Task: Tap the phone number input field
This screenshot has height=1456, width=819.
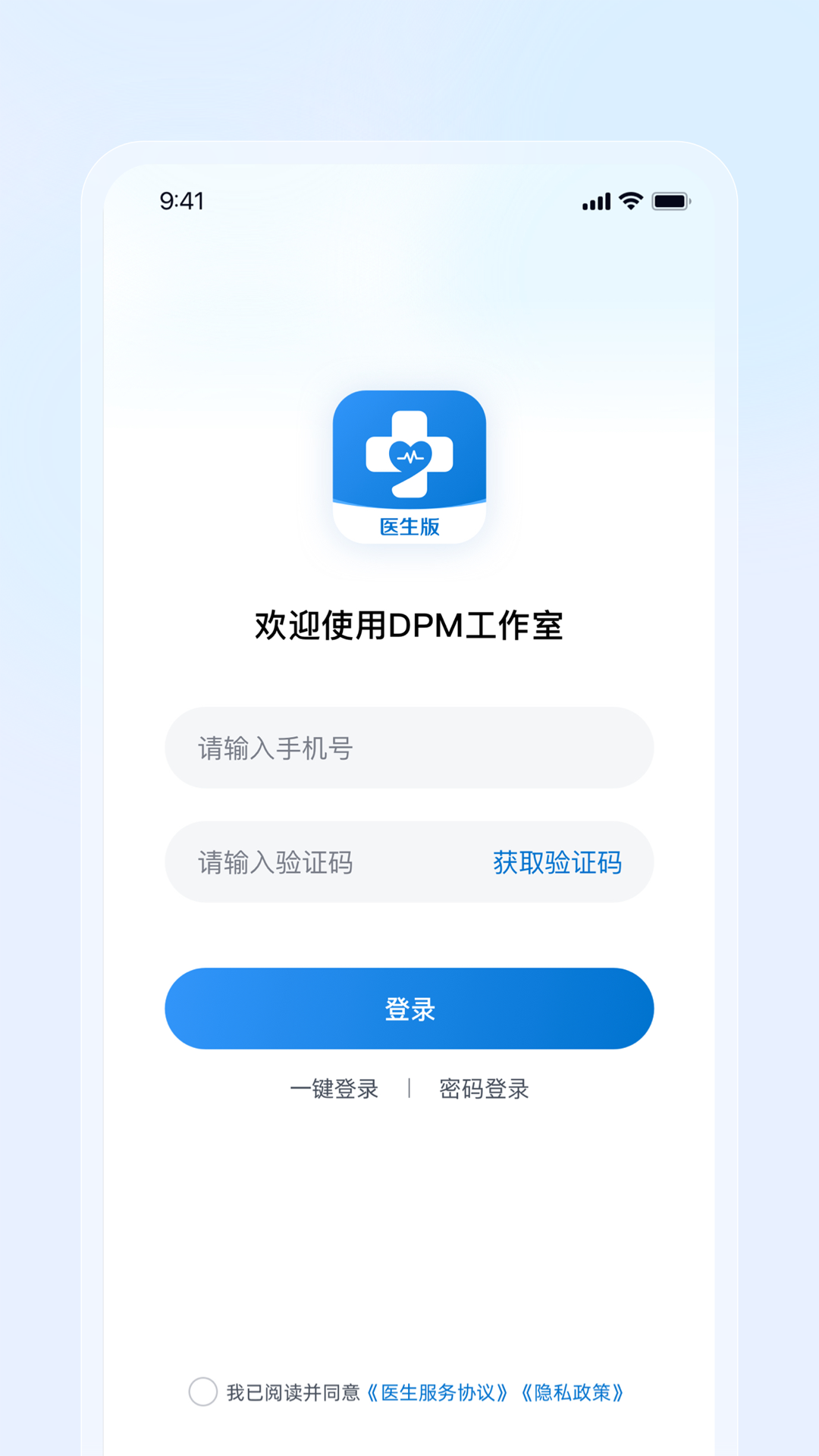Action: [409, 748]
